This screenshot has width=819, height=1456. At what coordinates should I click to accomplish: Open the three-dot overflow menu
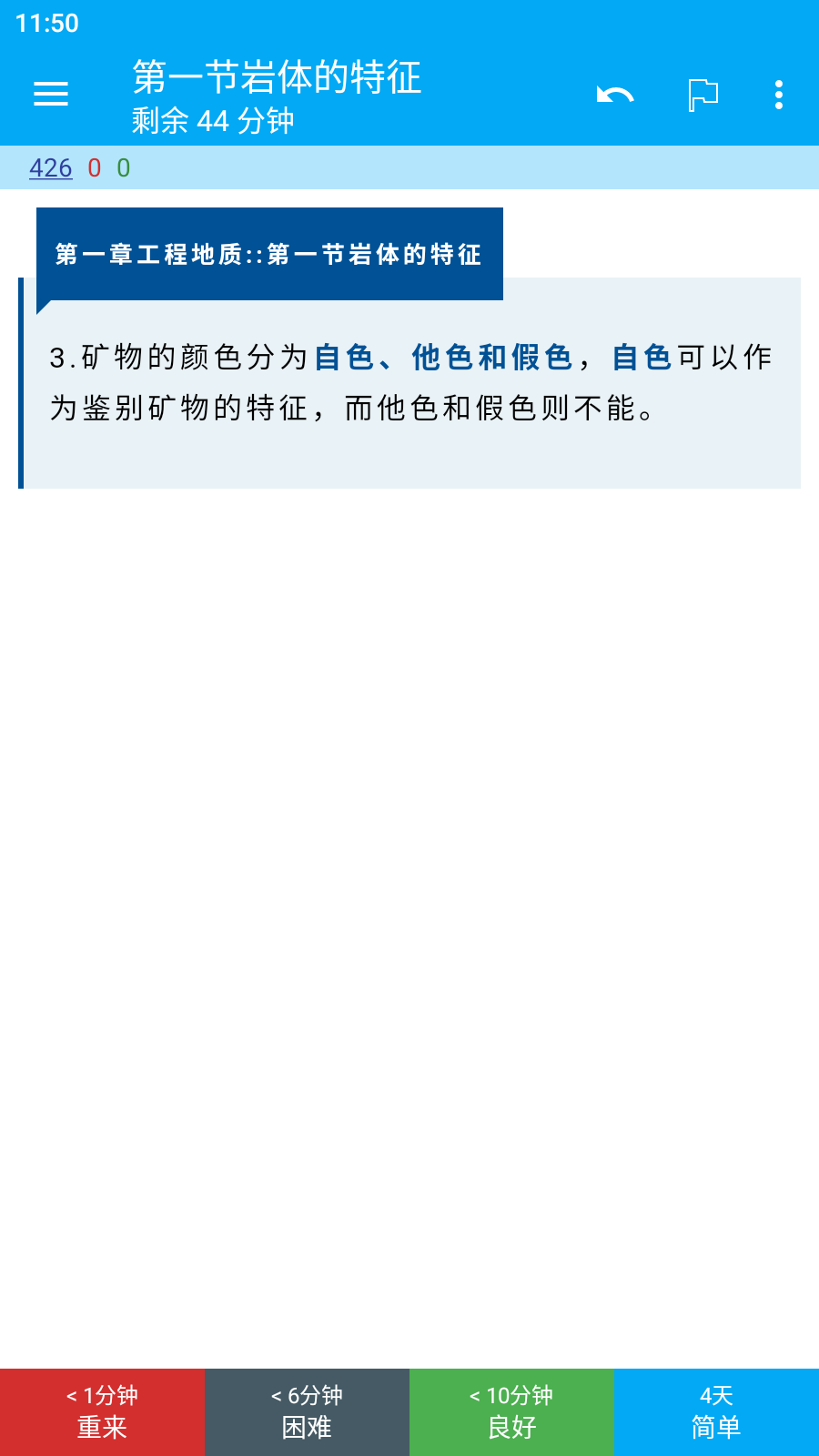(x=779, y=95)
